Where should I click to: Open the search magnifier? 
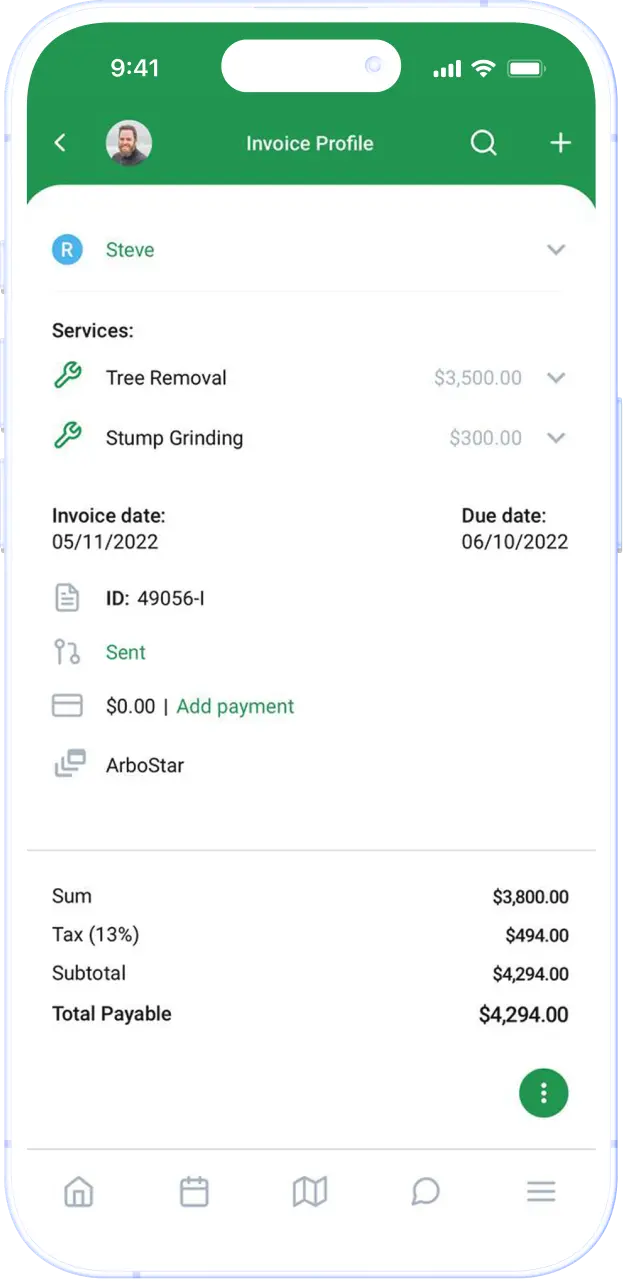pos(483,143)
